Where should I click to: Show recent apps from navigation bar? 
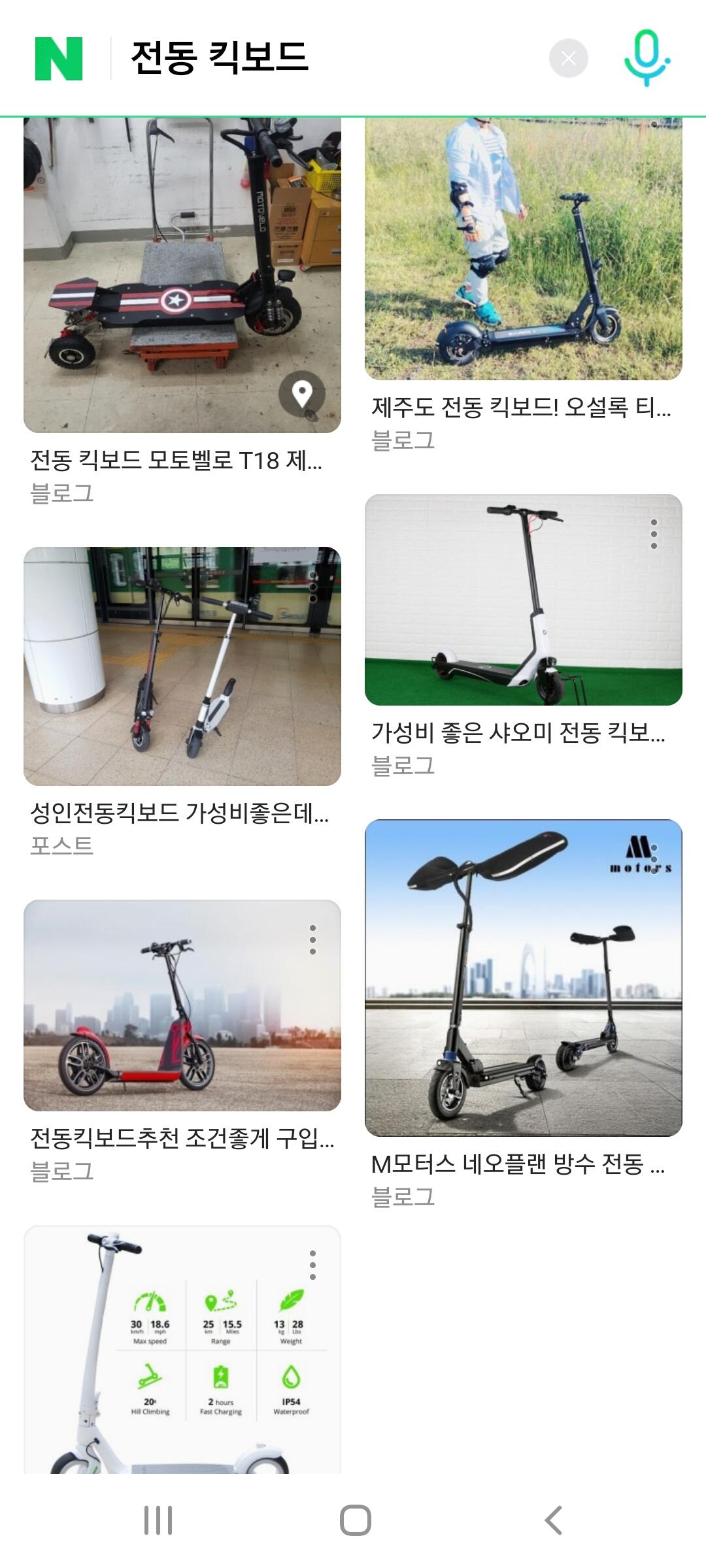[x=158, y=1520]
